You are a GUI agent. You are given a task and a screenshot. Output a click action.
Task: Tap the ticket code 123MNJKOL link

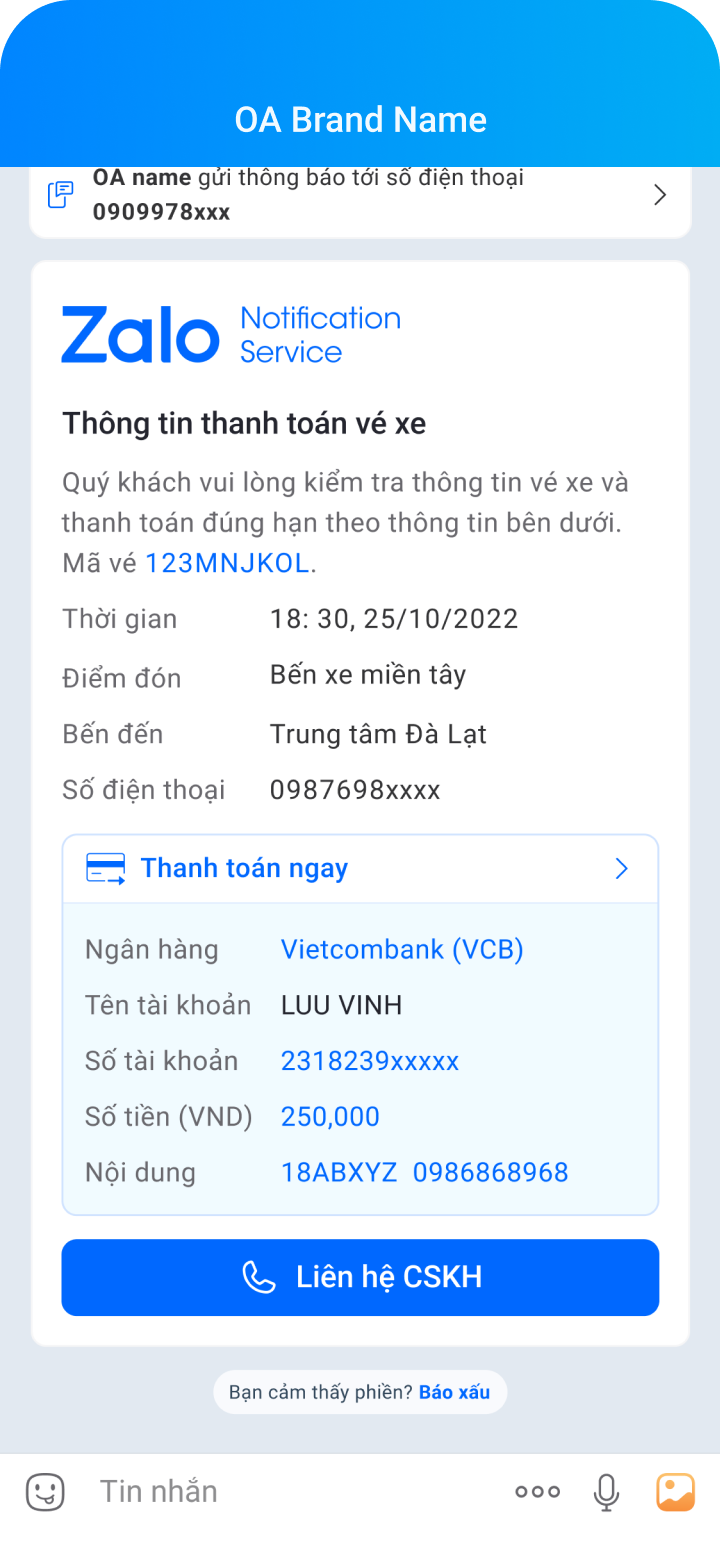[x=227, y=563]
